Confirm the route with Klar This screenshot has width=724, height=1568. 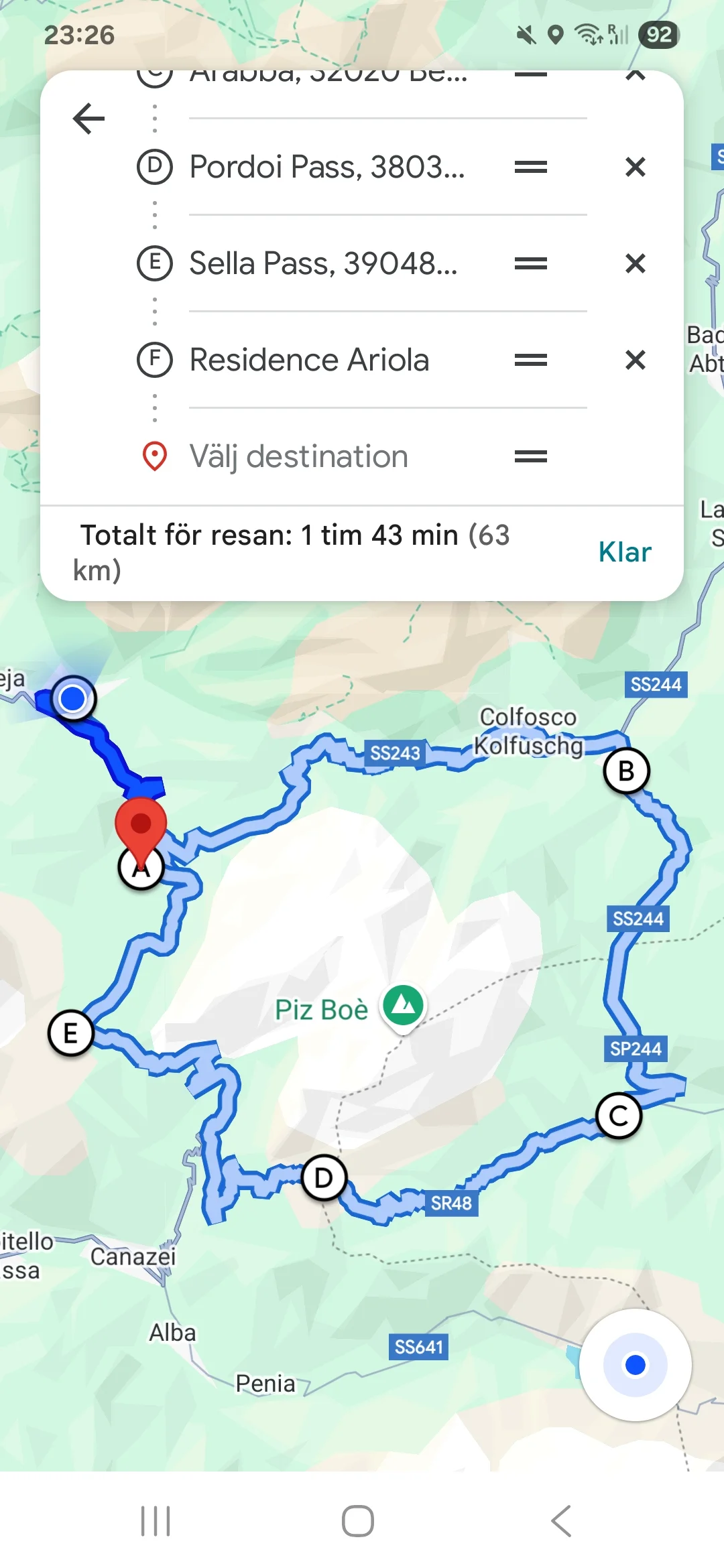[625, 552]
